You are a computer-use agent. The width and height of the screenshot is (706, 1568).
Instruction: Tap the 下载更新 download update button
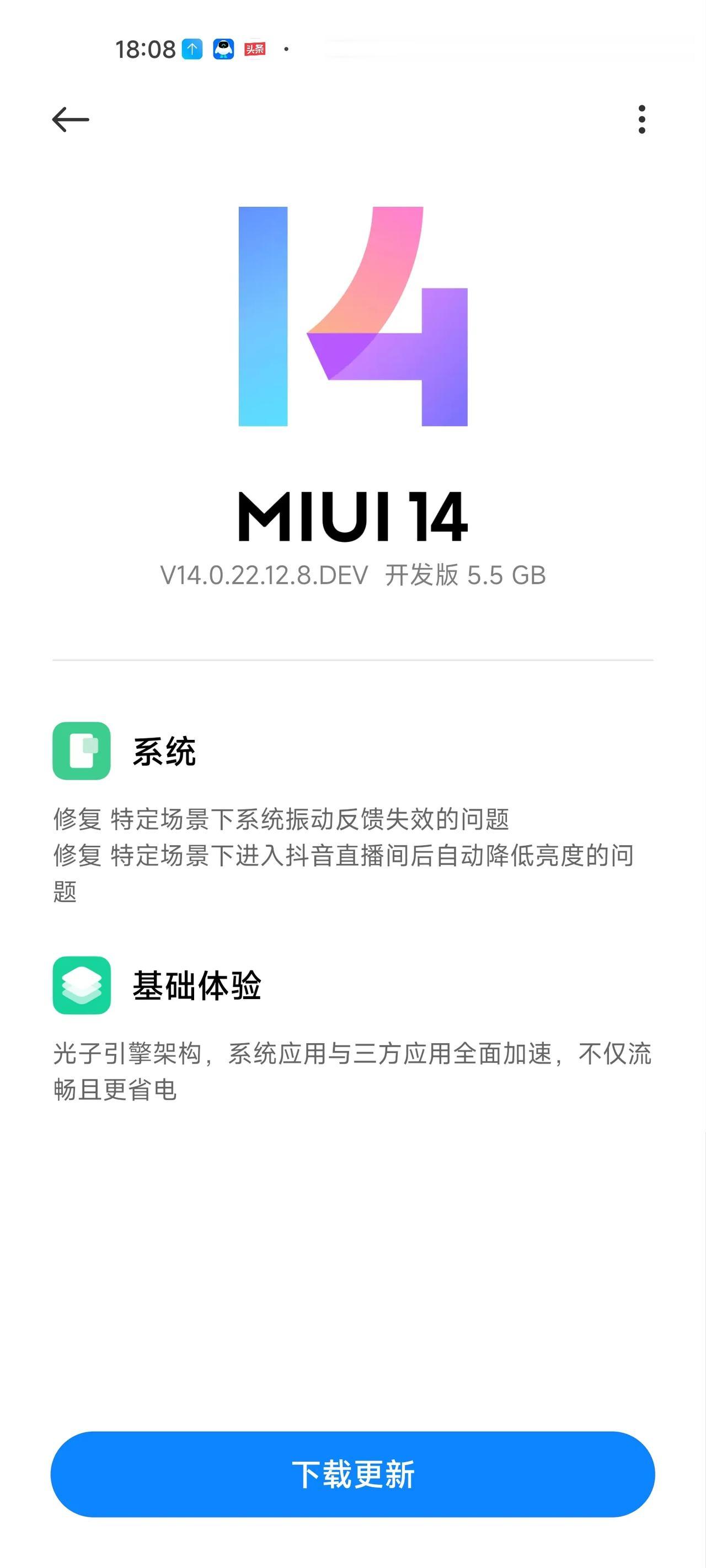[352, 1474]
